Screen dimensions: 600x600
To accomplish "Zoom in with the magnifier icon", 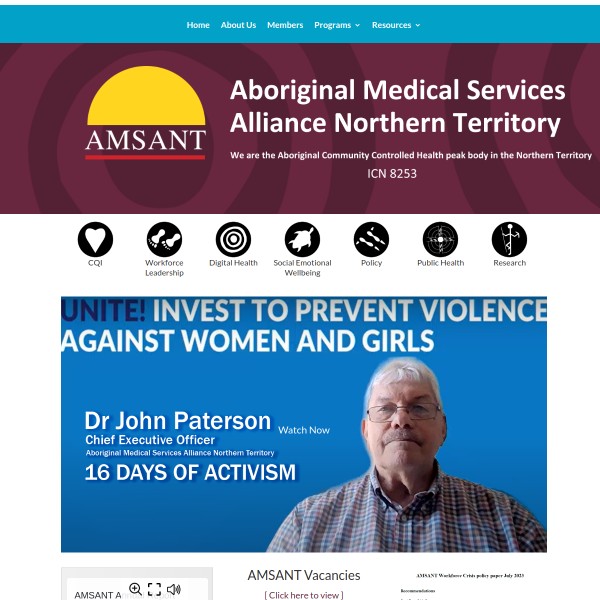I will [136, 589].
